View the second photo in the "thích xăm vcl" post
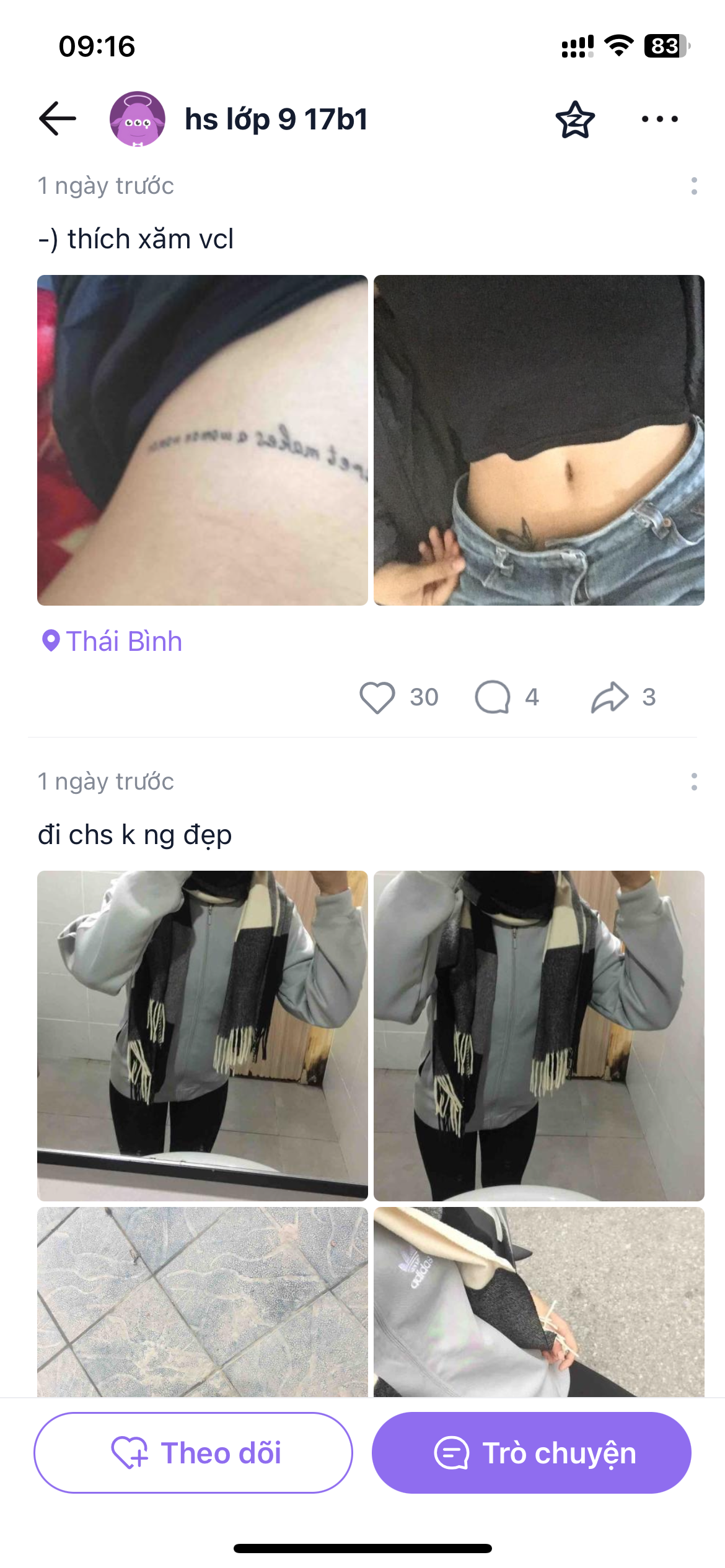This screenshot has width=725, height=1568. coord(538,440)
